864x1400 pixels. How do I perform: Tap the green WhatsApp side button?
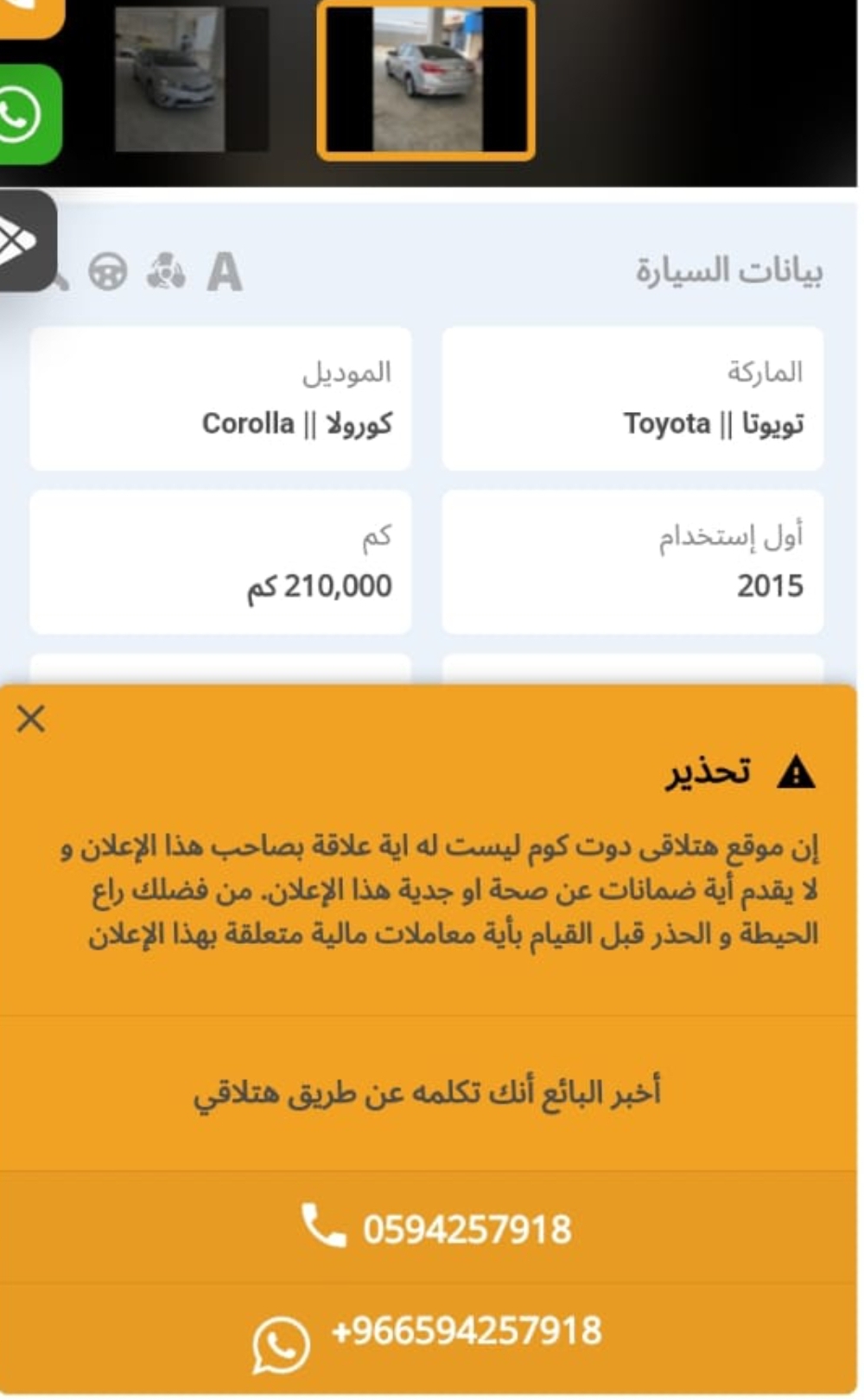pos(29,114)
